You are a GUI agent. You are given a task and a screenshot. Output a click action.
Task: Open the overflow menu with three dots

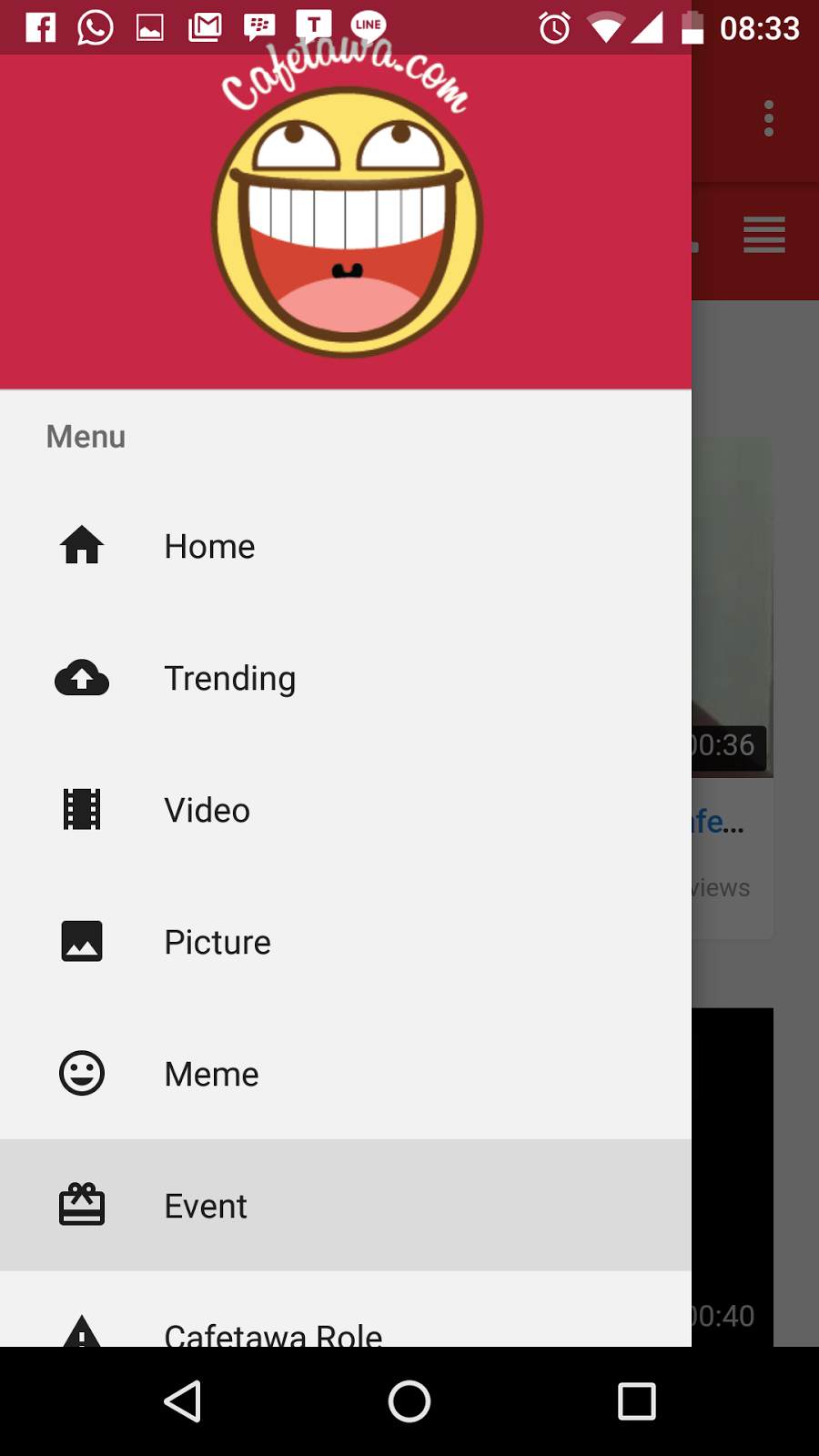[769, 118]
